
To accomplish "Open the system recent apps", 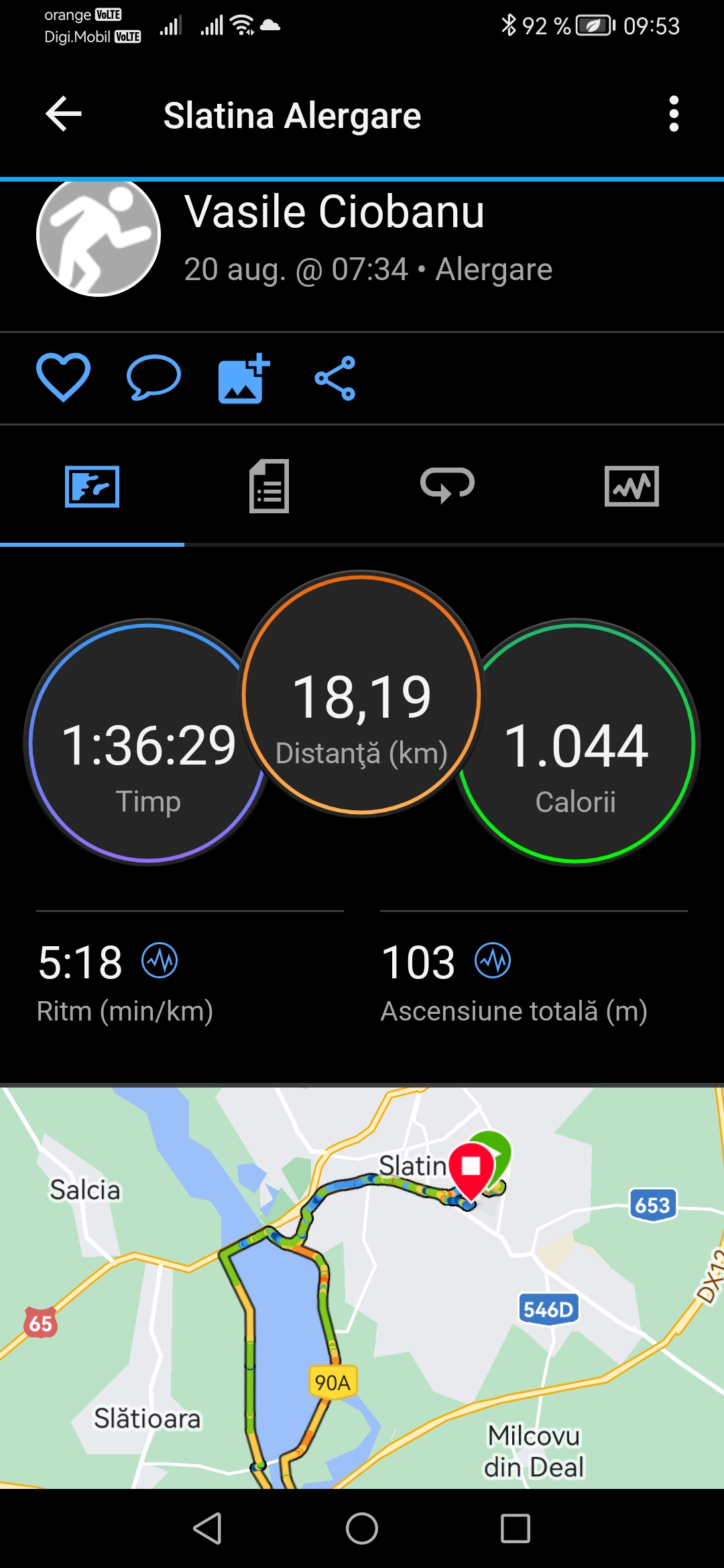I will click(x=515, y=1528).
